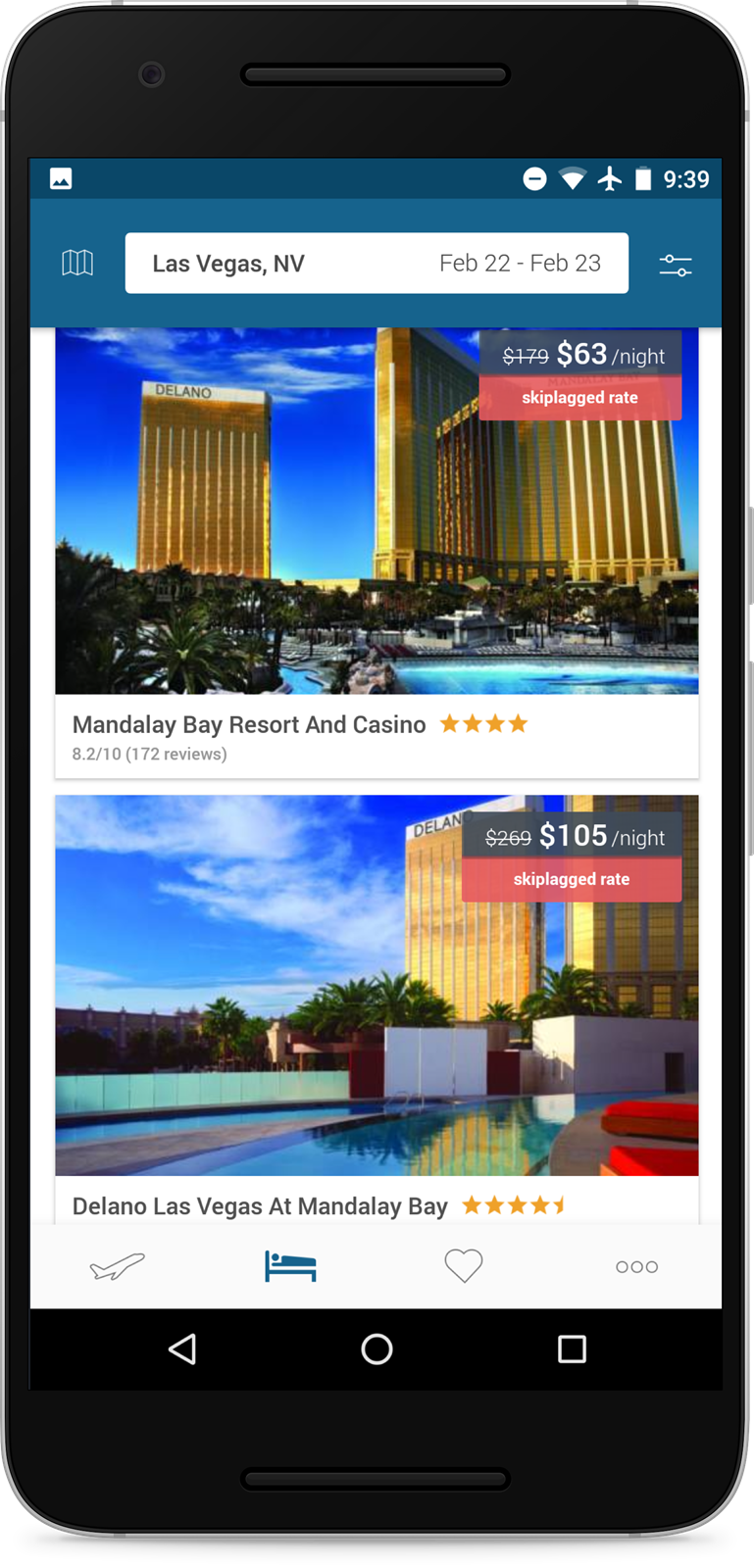754x1568 pixels.
Task: Select the hotels bed tab
Action: tap(290, 1266)
